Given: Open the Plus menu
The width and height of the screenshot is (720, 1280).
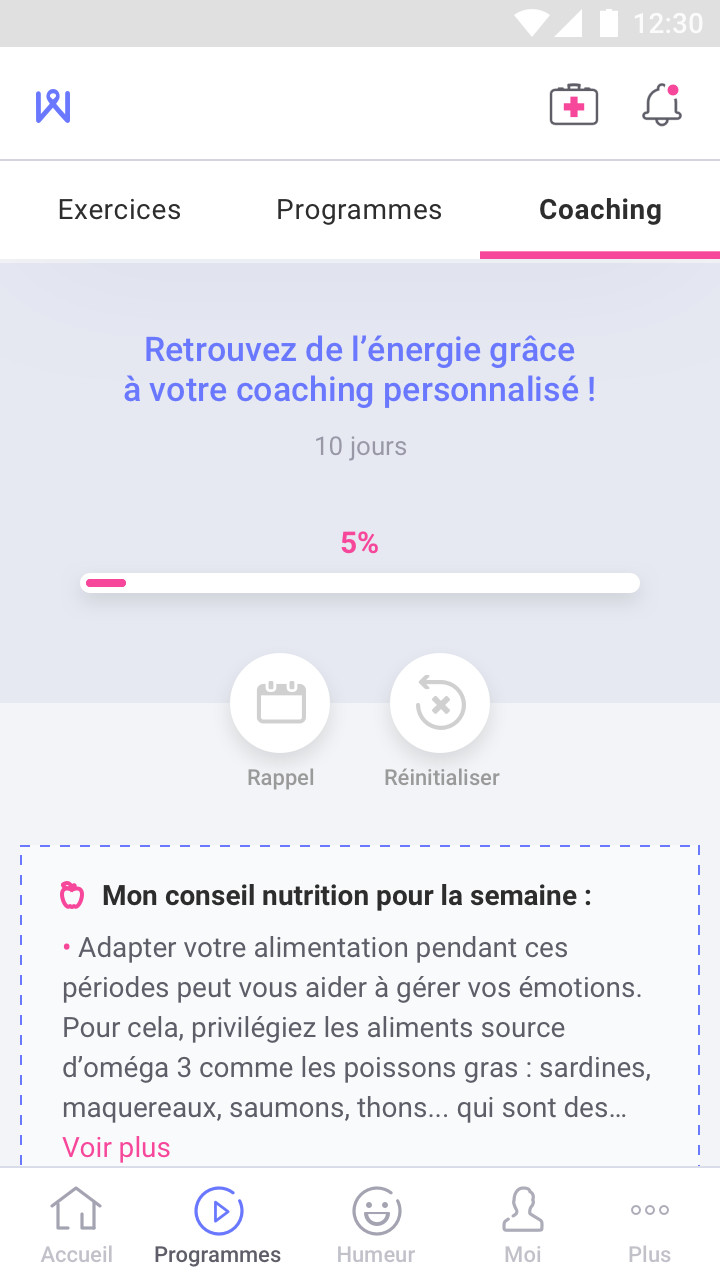Looking at the screenshot, I should pyautogui.click(x=650, y=1225).
